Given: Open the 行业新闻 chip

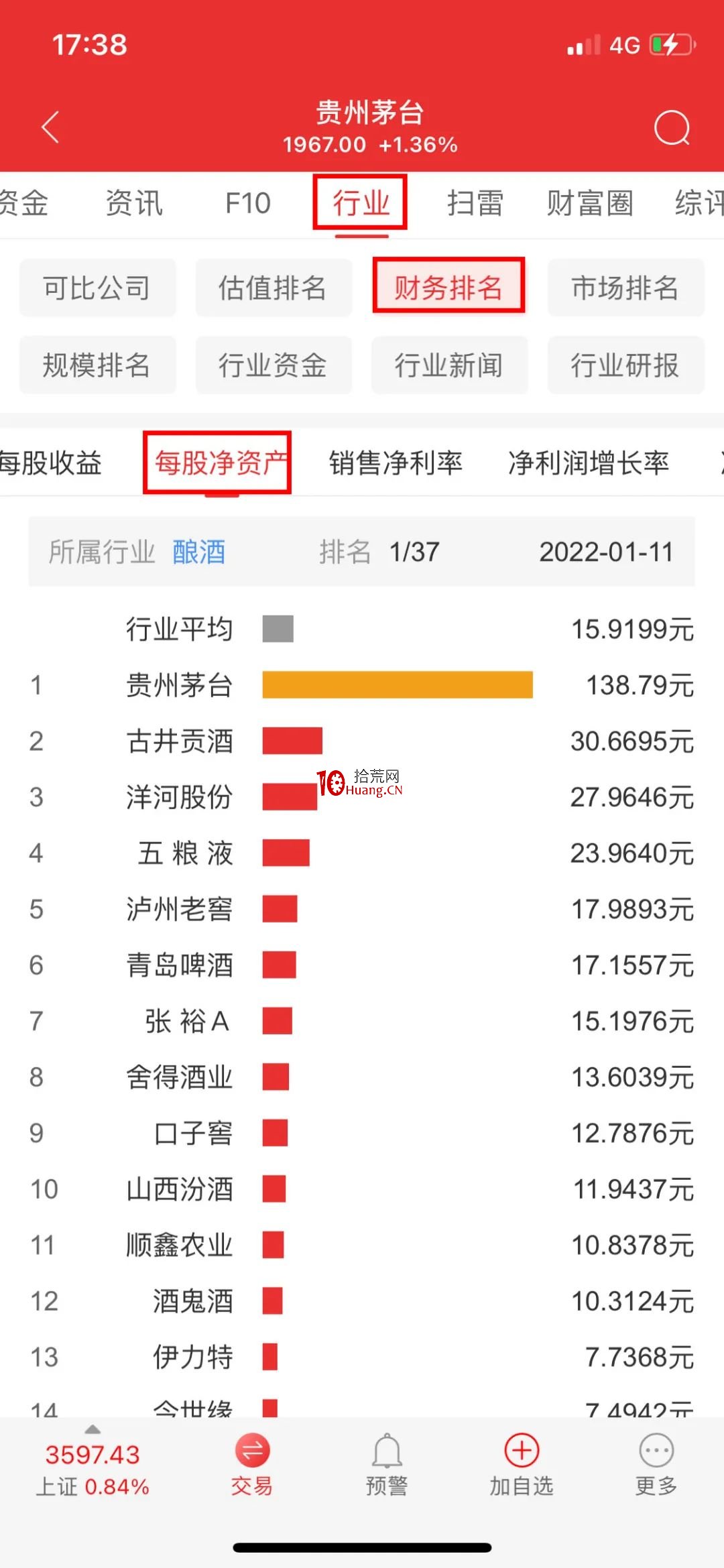Looking at the screenshot, I should 449,365.
